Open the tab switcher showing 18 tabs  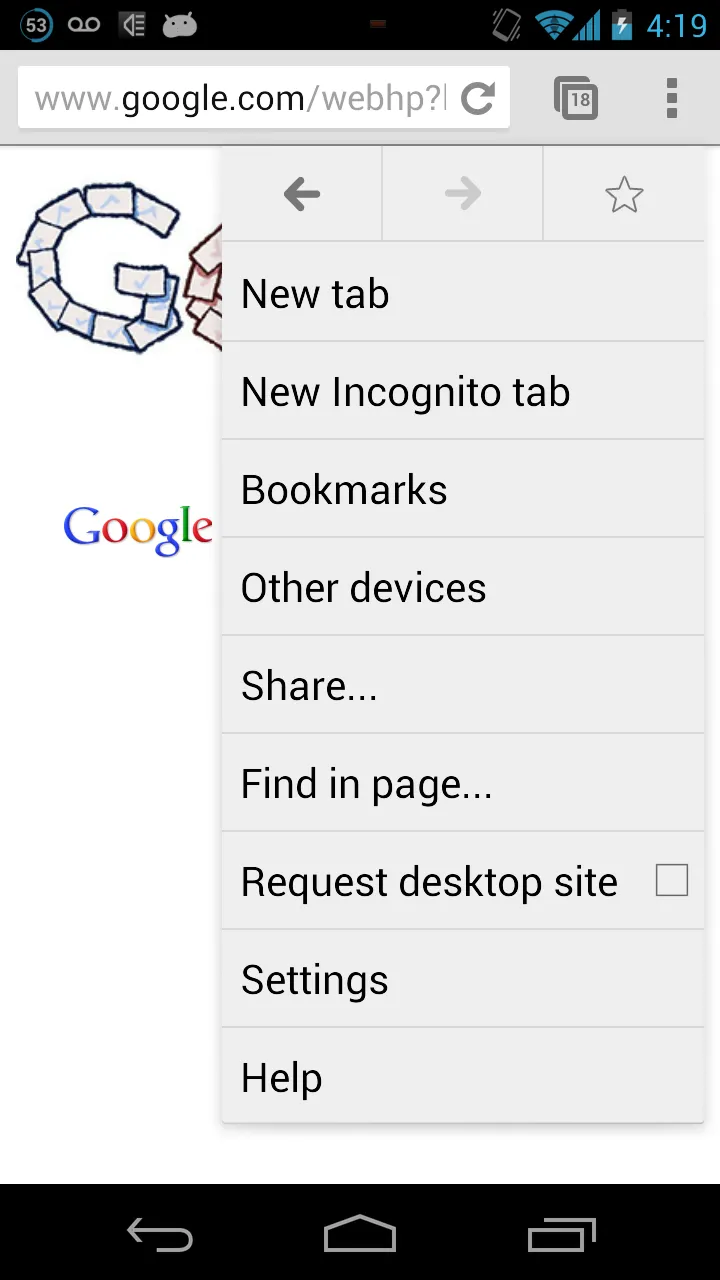point(576,98)
